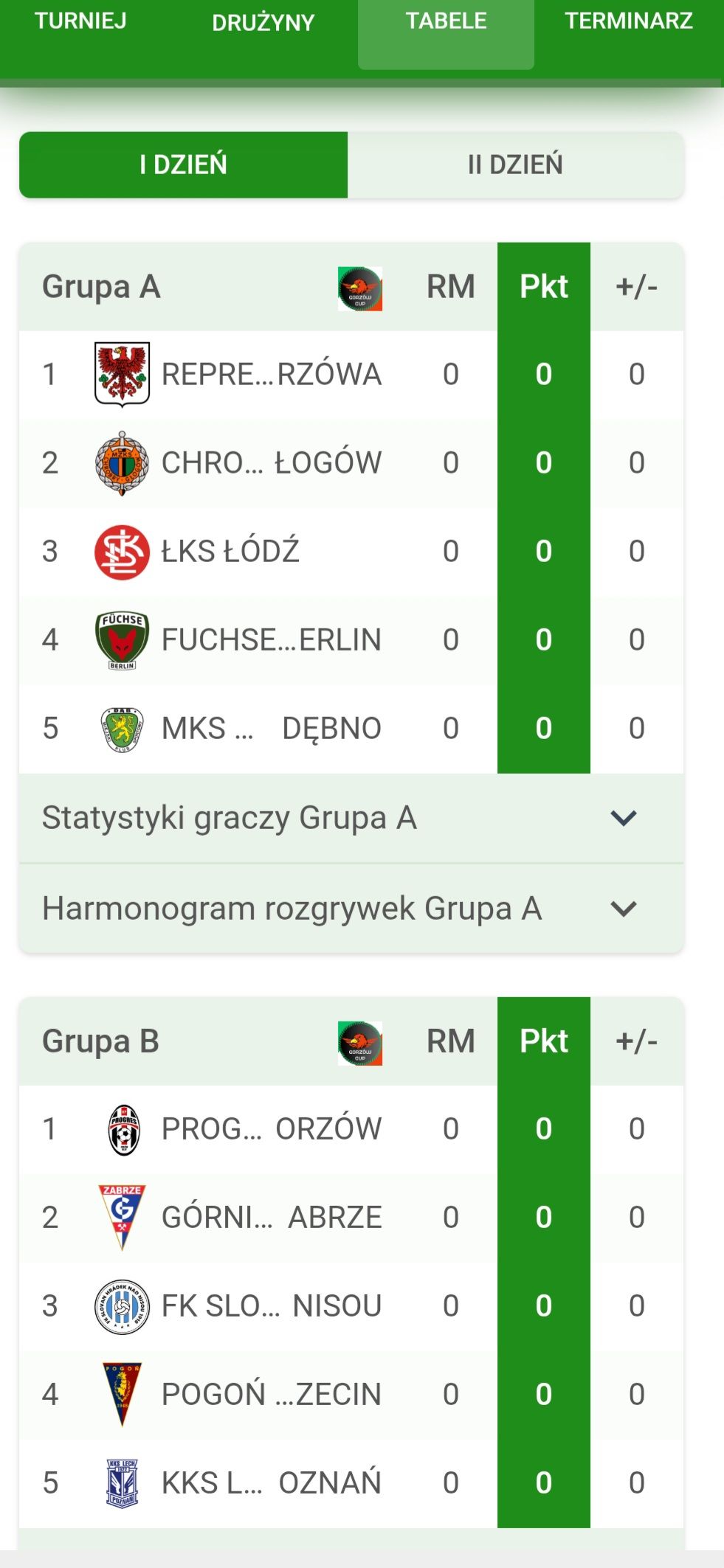Open the POGOŃ ...ZECIN team row
This screenshot has height=1568, width=724.
click(x=351, y=1395)
